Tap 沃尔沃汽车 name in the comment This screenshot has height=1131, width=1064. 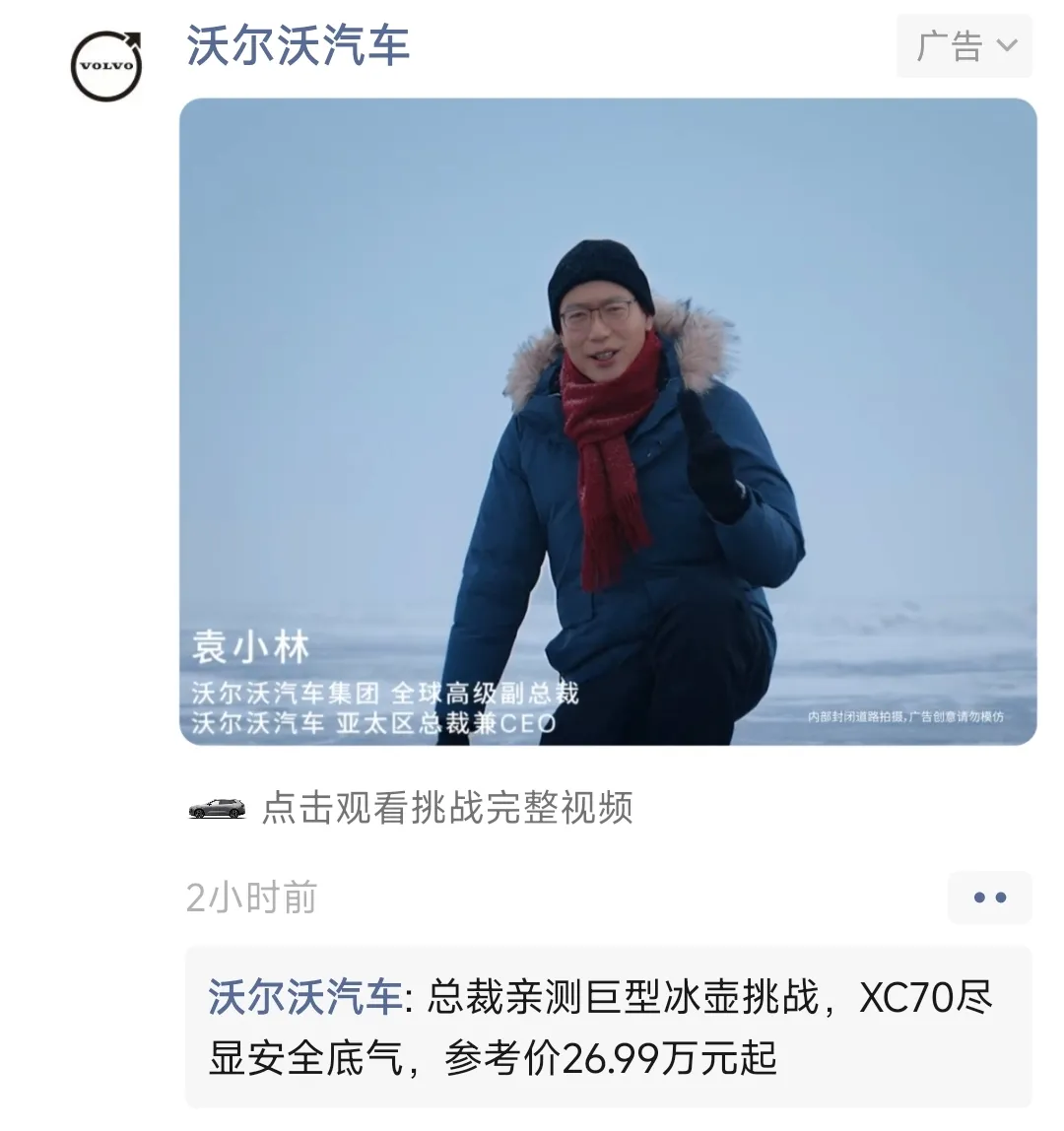[x=304, y=998]
